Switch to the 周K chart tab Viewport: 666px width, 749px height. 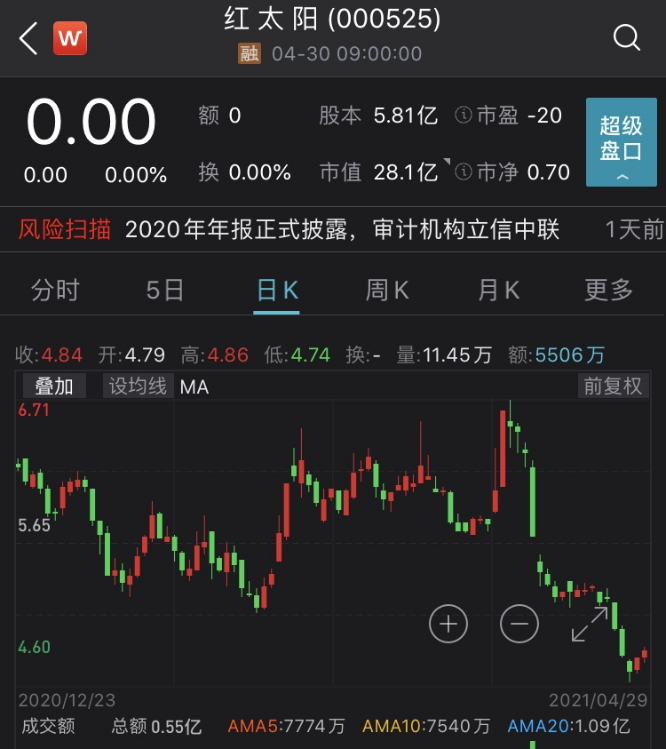[x=387, y=291]
